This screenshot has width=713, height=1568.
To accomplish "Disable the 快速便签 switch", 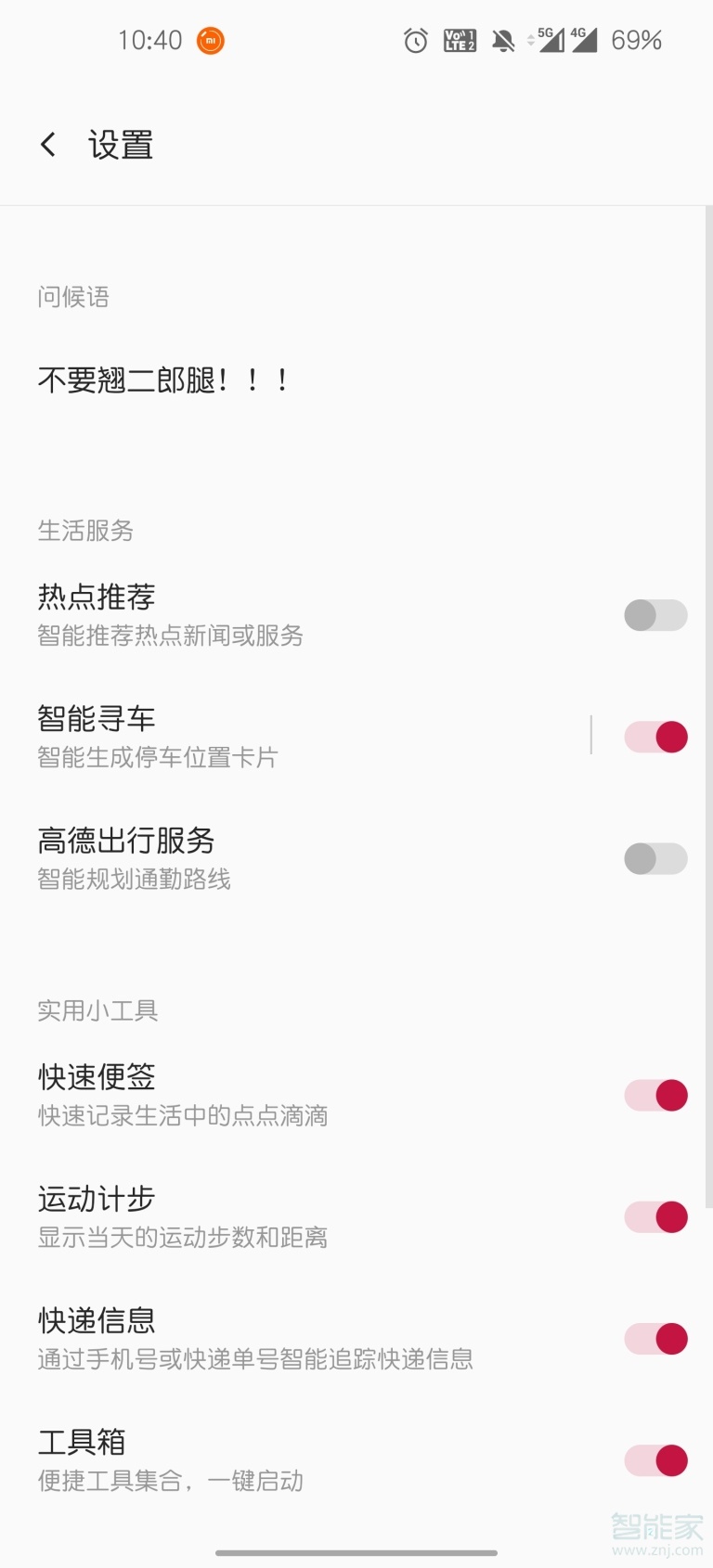I will click(655, 1096).
